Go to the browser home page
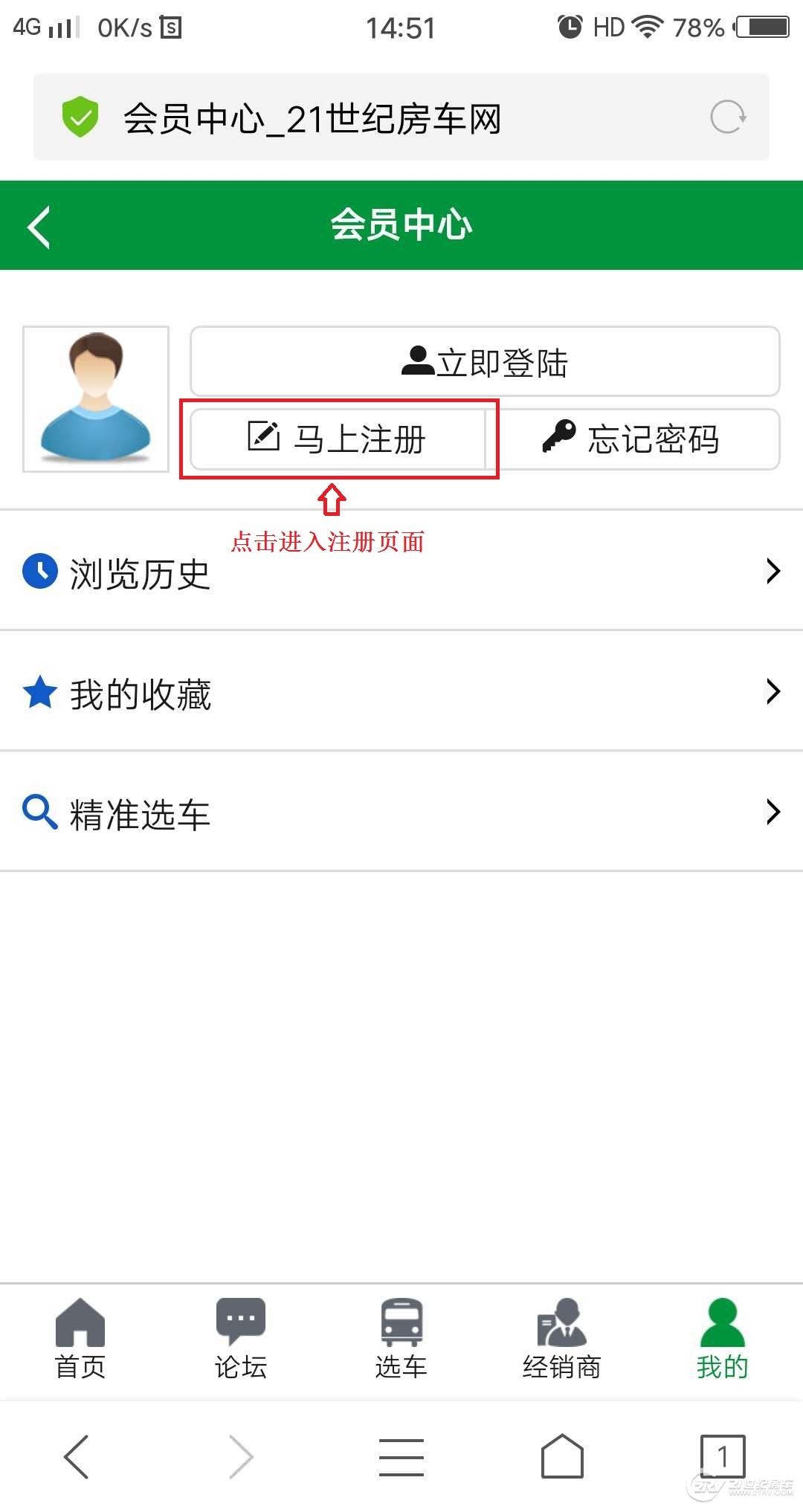This screenshot has width=803, height=1512. (562, 1456)
